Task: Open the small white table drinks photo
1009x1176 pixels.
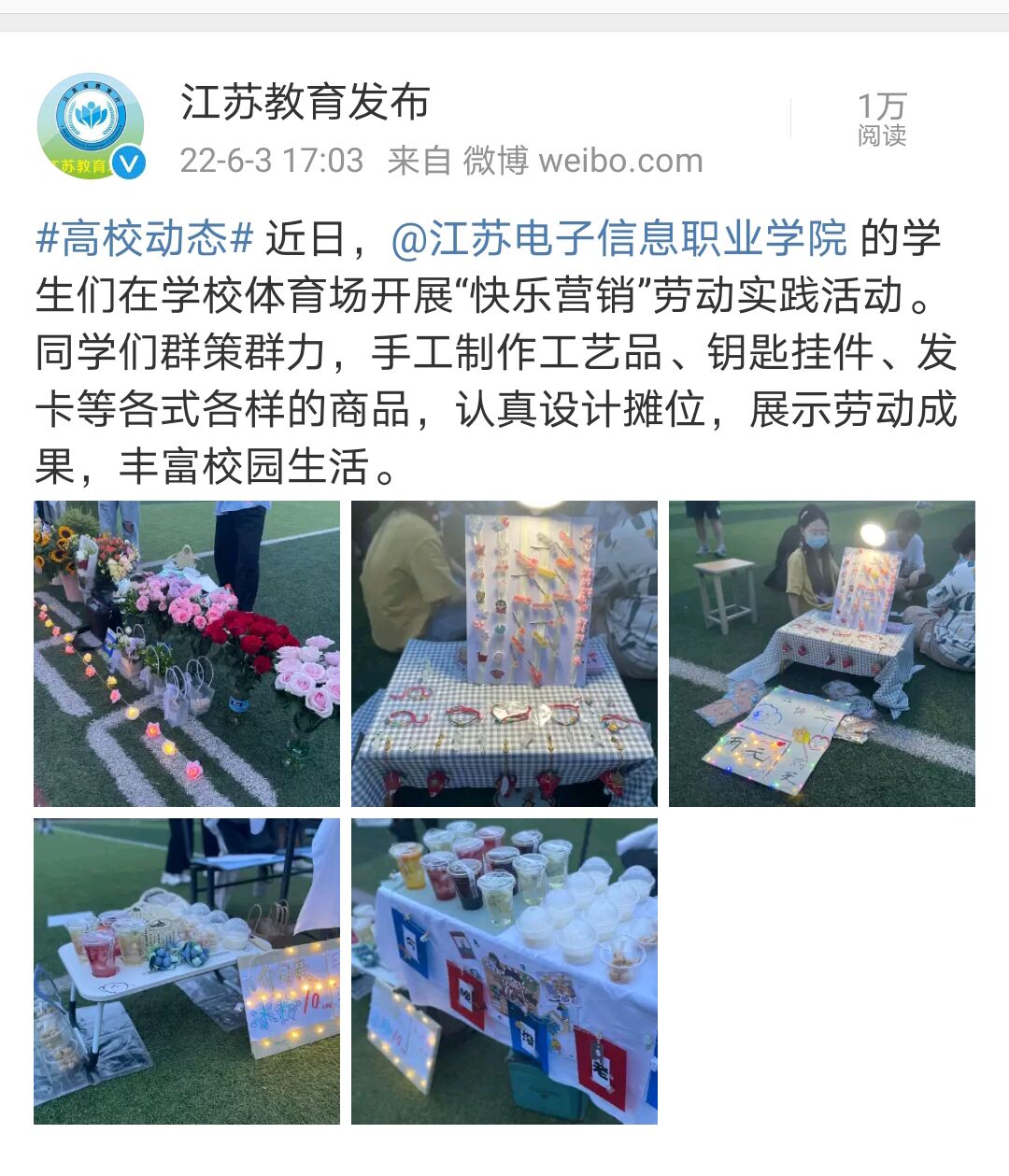Action: (x=187, y=971)
